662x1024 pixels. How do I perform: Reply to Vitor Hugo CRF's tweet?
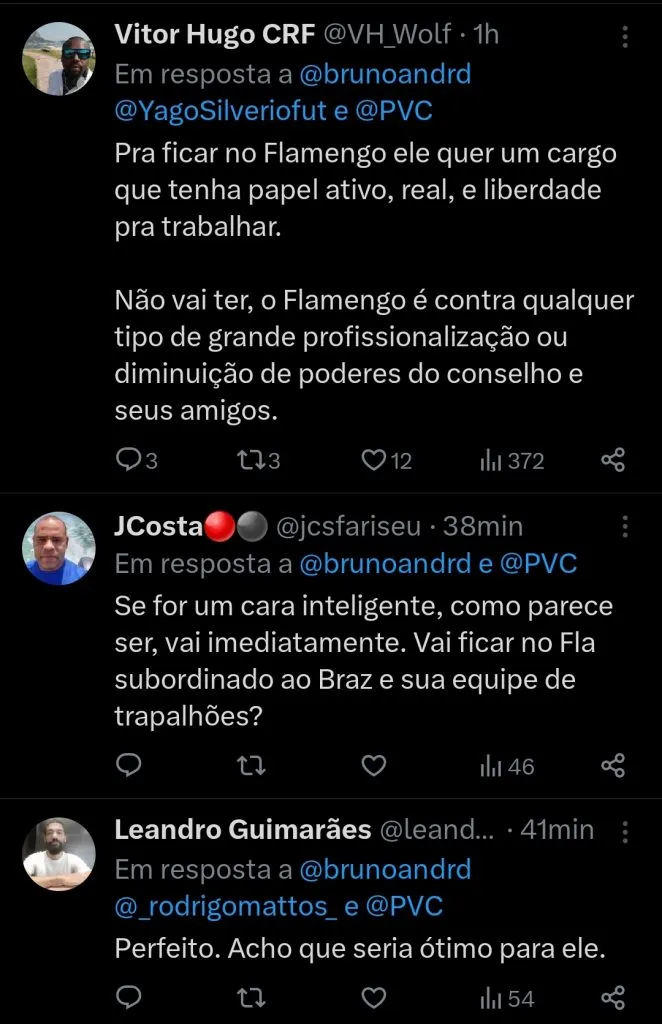(x=129, y=460)
